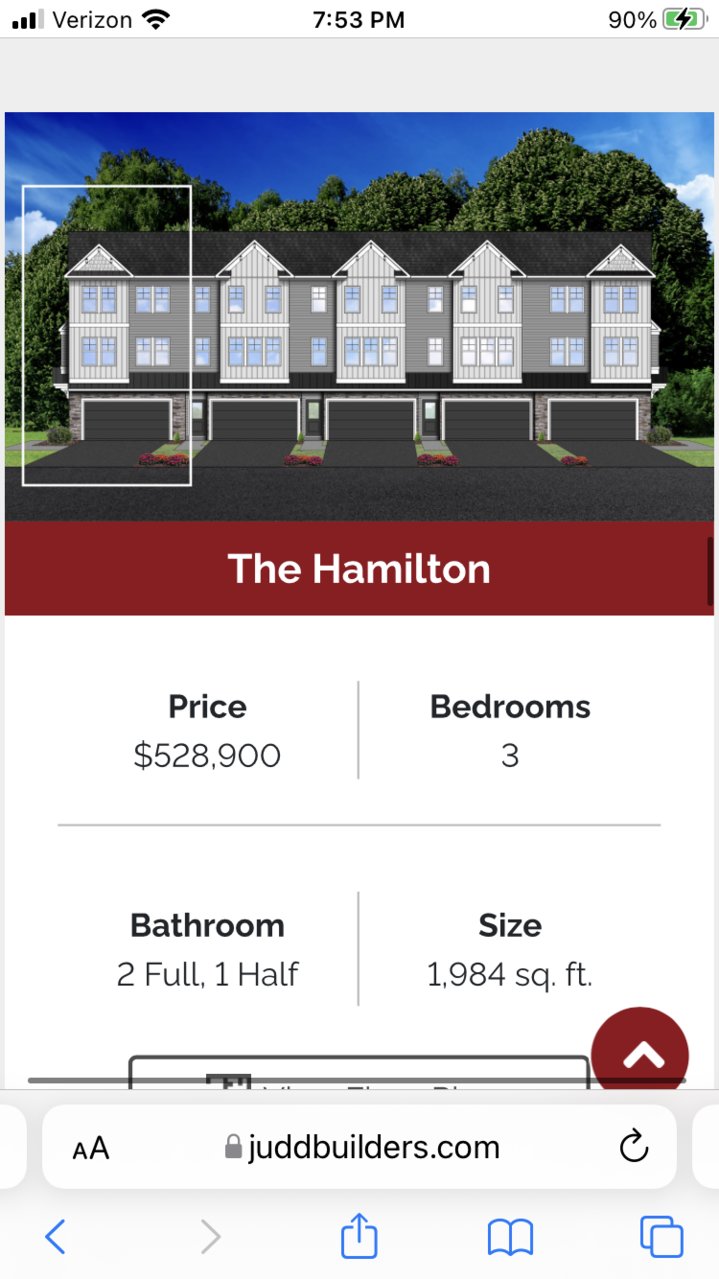Reload the page
The height and width of the screenshot is (1279, 719).
point(634,1147)
